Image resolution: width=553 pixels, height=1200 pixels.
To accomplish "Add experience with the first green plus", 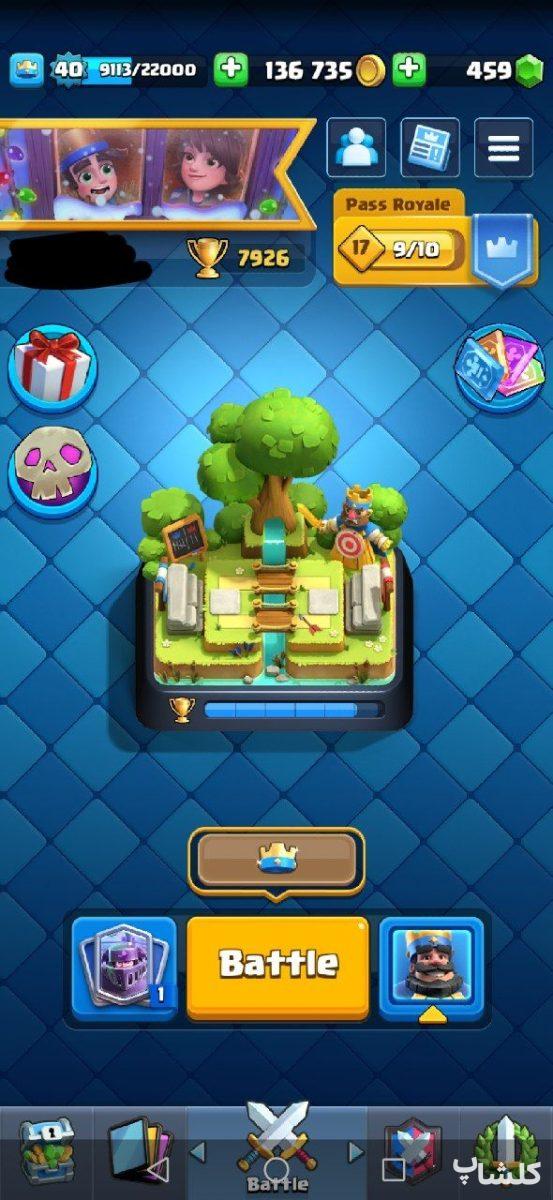I will 230,70.
